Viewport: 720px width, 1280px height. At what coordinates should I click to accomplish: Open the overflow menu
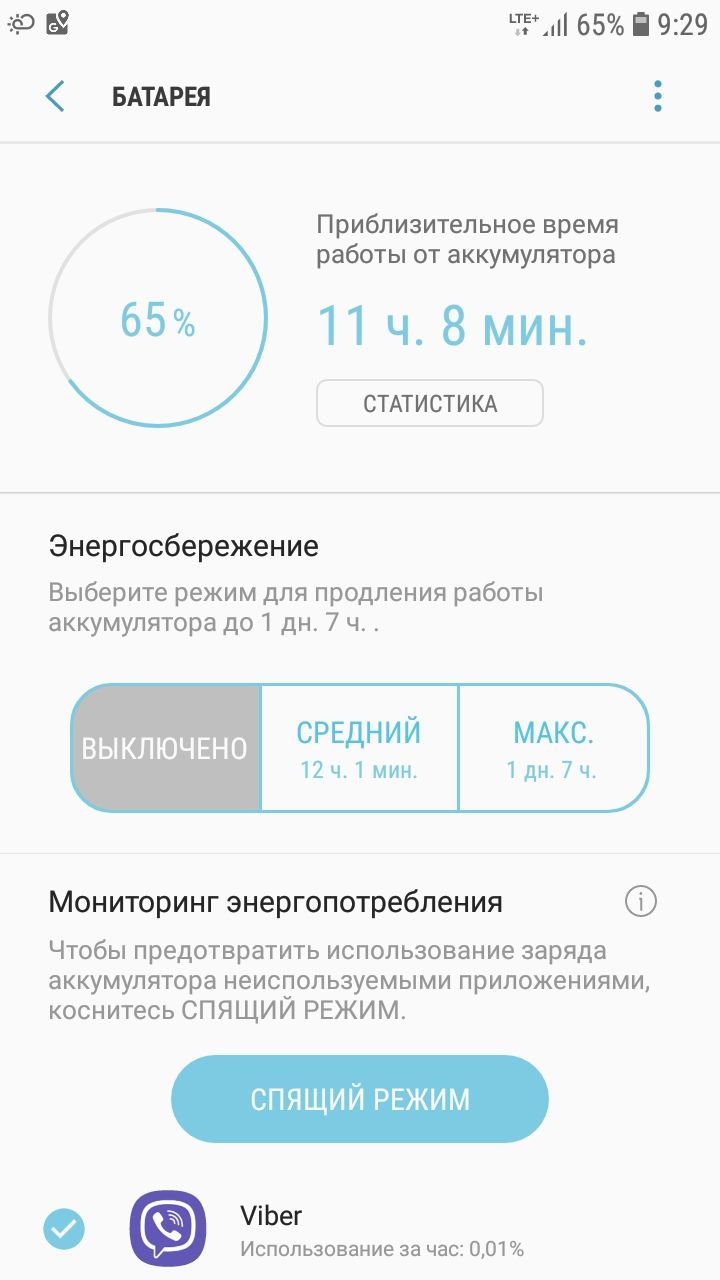pyautogui.click(x=657, y=97)
